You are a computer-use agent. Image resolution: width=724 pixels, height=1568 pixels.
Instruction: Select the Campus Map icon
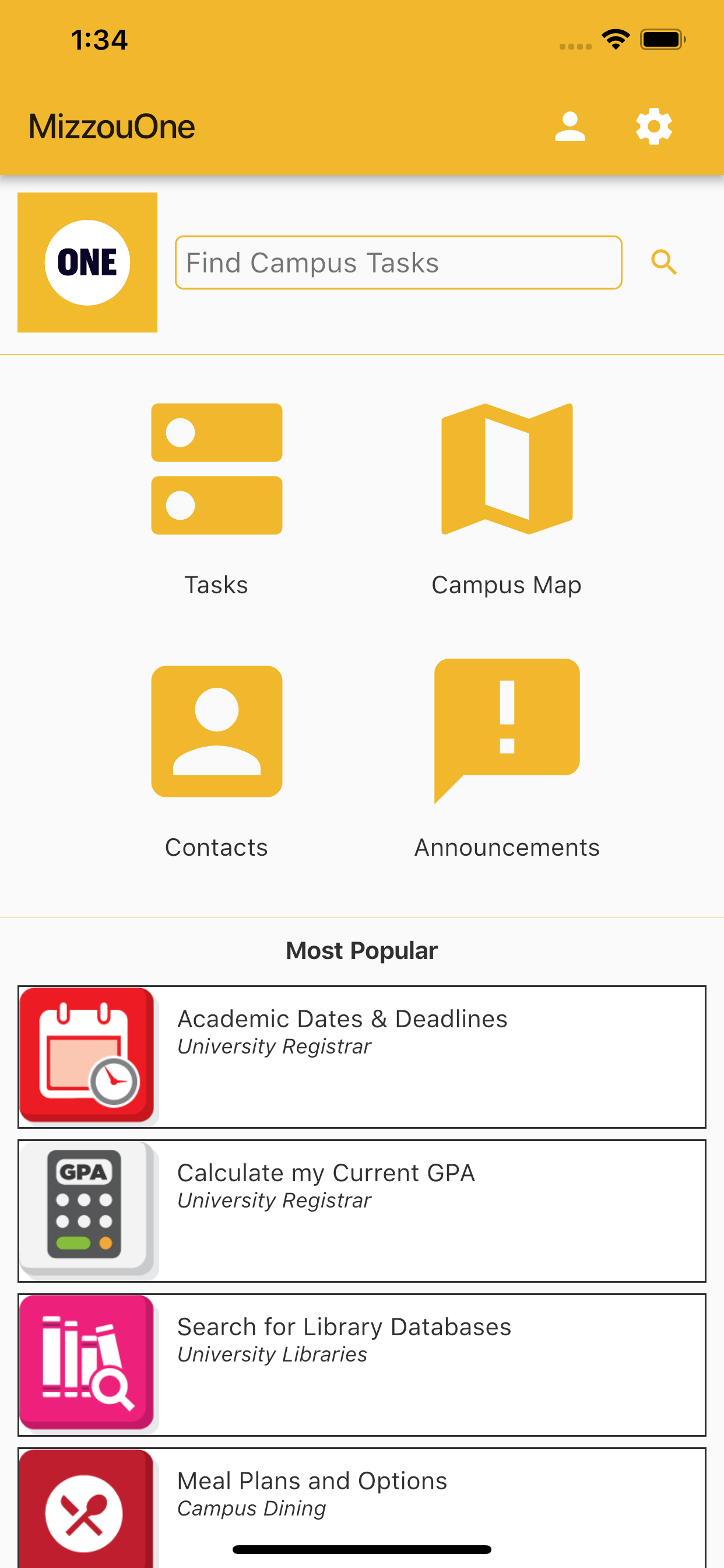coord(507,468)
